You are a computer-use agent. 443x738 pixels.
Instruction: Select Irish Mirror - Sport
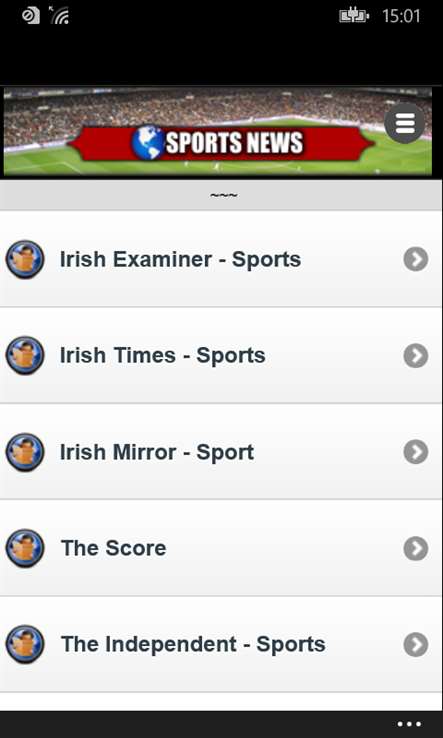(221, 452)
